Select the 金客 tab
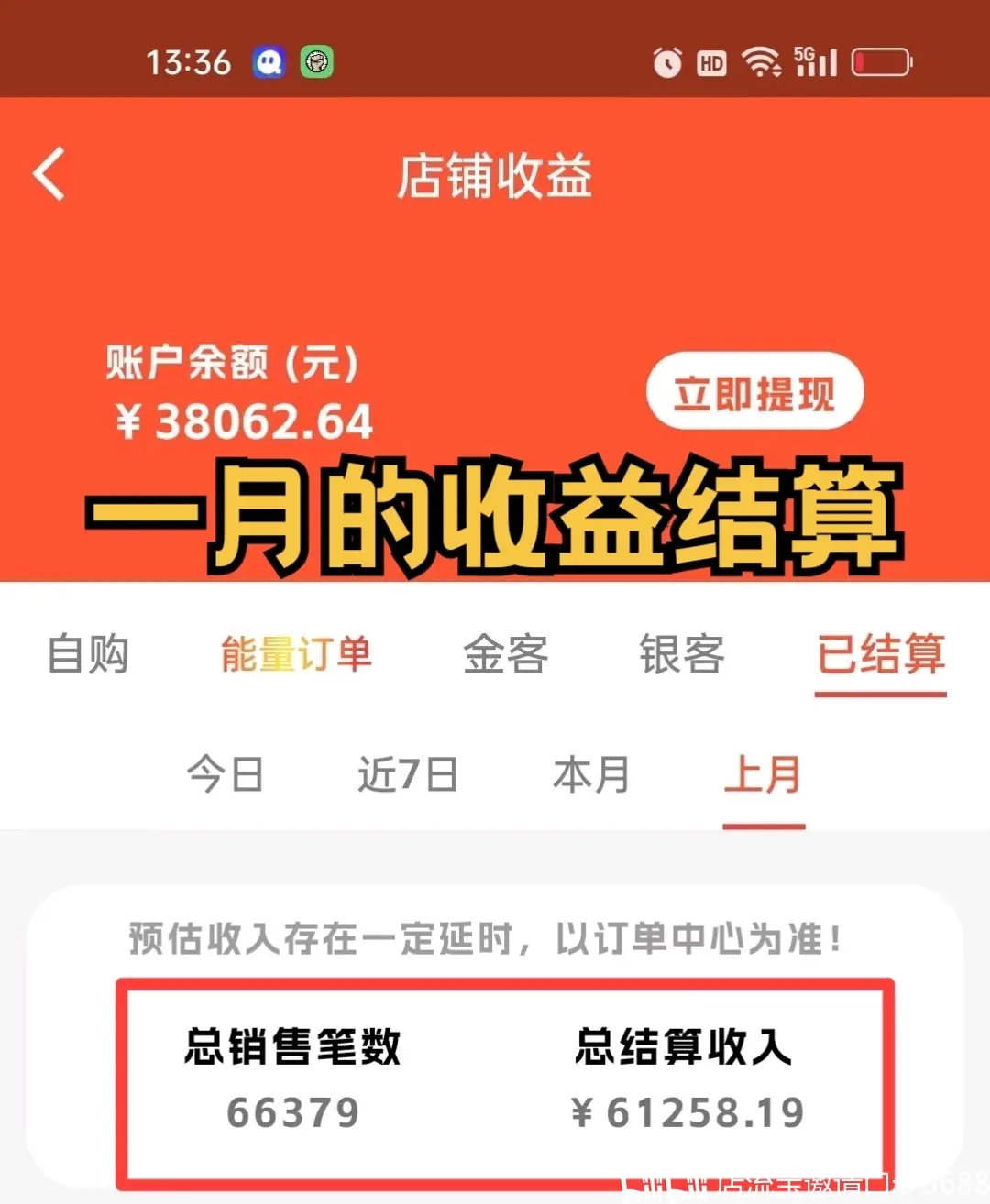990x1204 pixels. 505,654
